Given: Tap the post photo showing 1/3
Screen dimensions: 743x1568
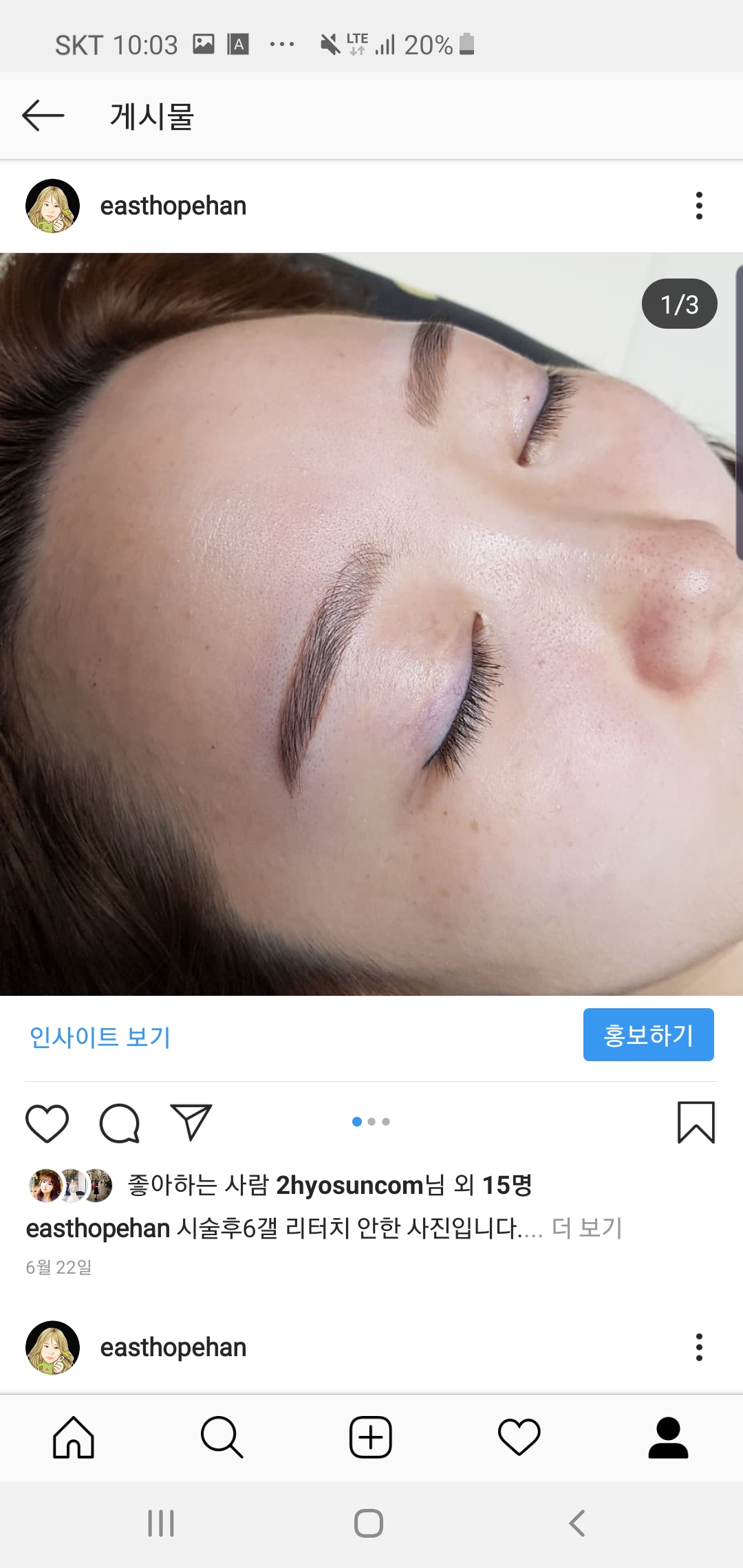Looking at the screenshot, I should 371,624.
